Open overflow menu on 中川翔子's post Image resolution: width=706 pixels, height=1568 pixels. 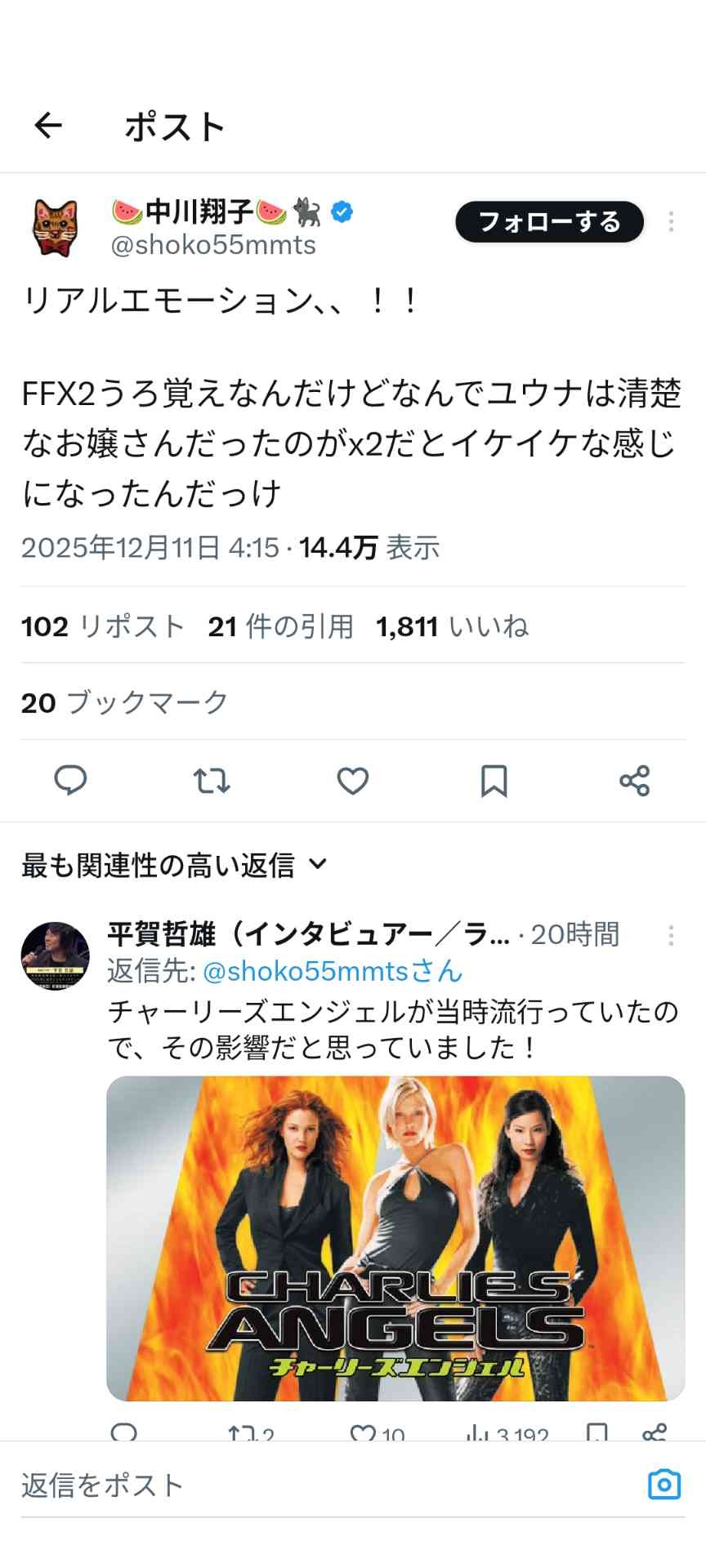[x=671, y=222]
